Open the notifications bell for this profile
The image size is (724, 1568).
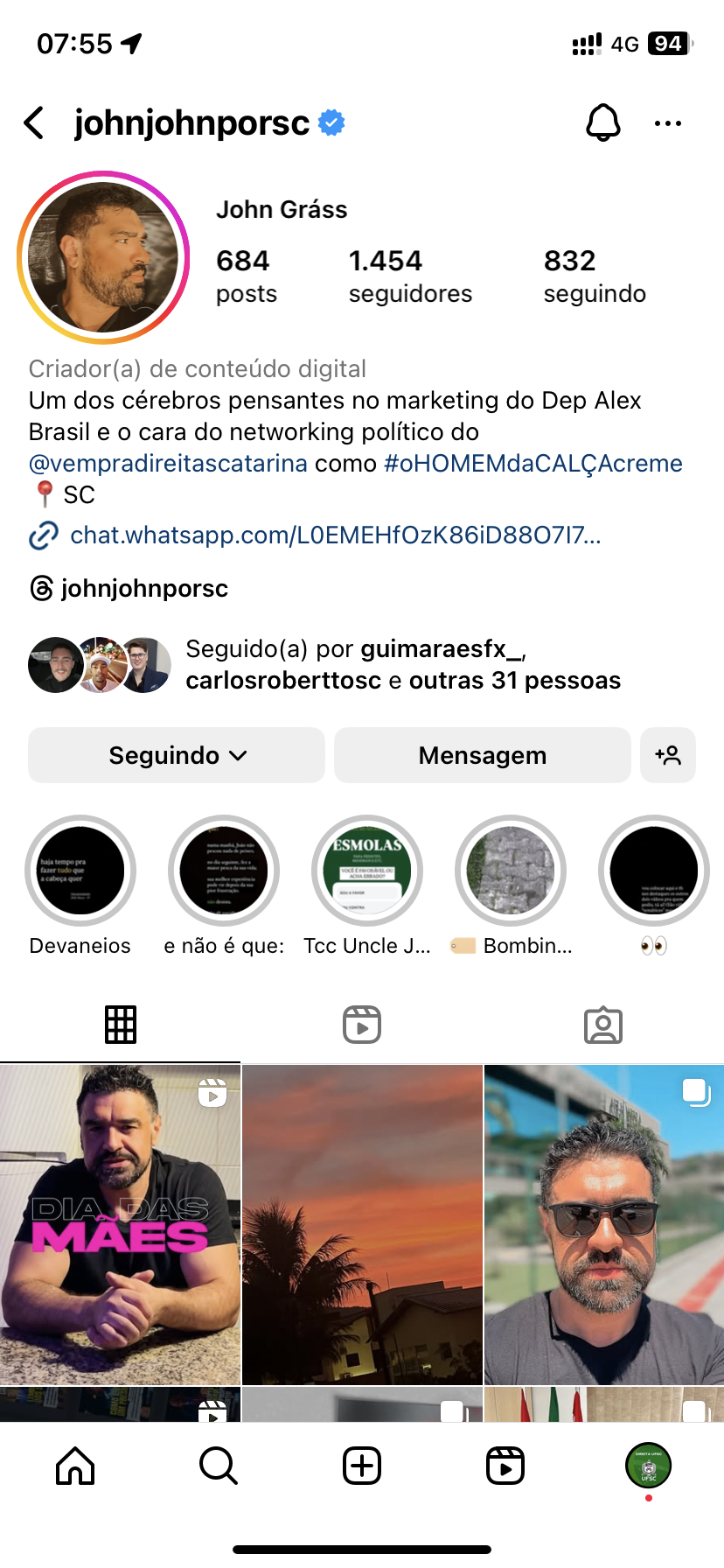coord(602,123)
